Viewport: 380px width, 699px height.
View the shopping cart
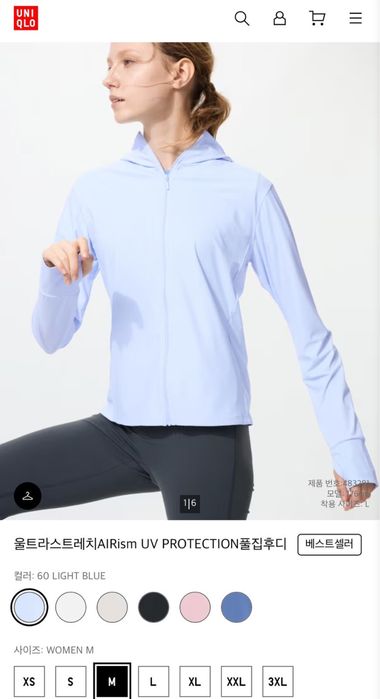coord(317,18)
